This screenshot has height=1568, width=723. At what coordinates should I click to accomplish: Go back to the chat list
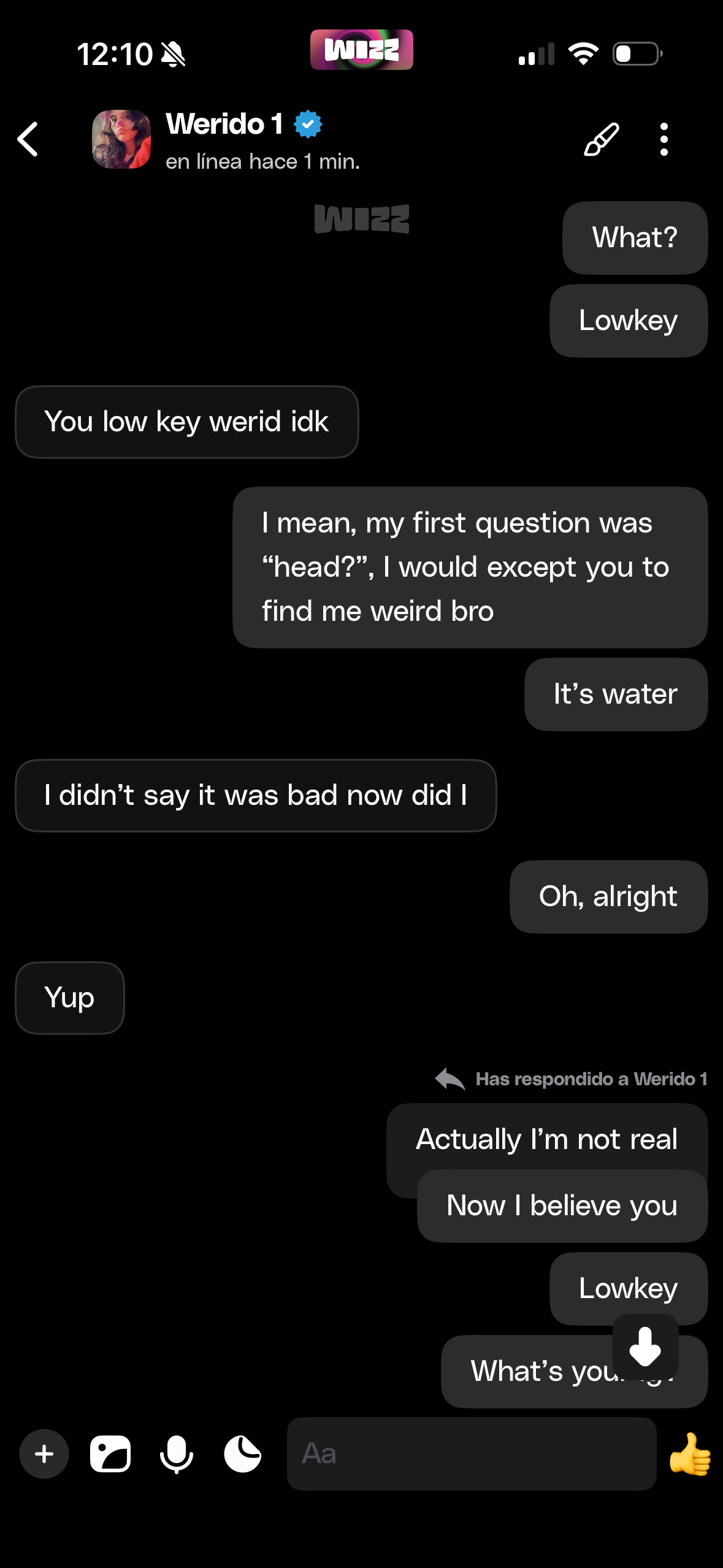28,139
